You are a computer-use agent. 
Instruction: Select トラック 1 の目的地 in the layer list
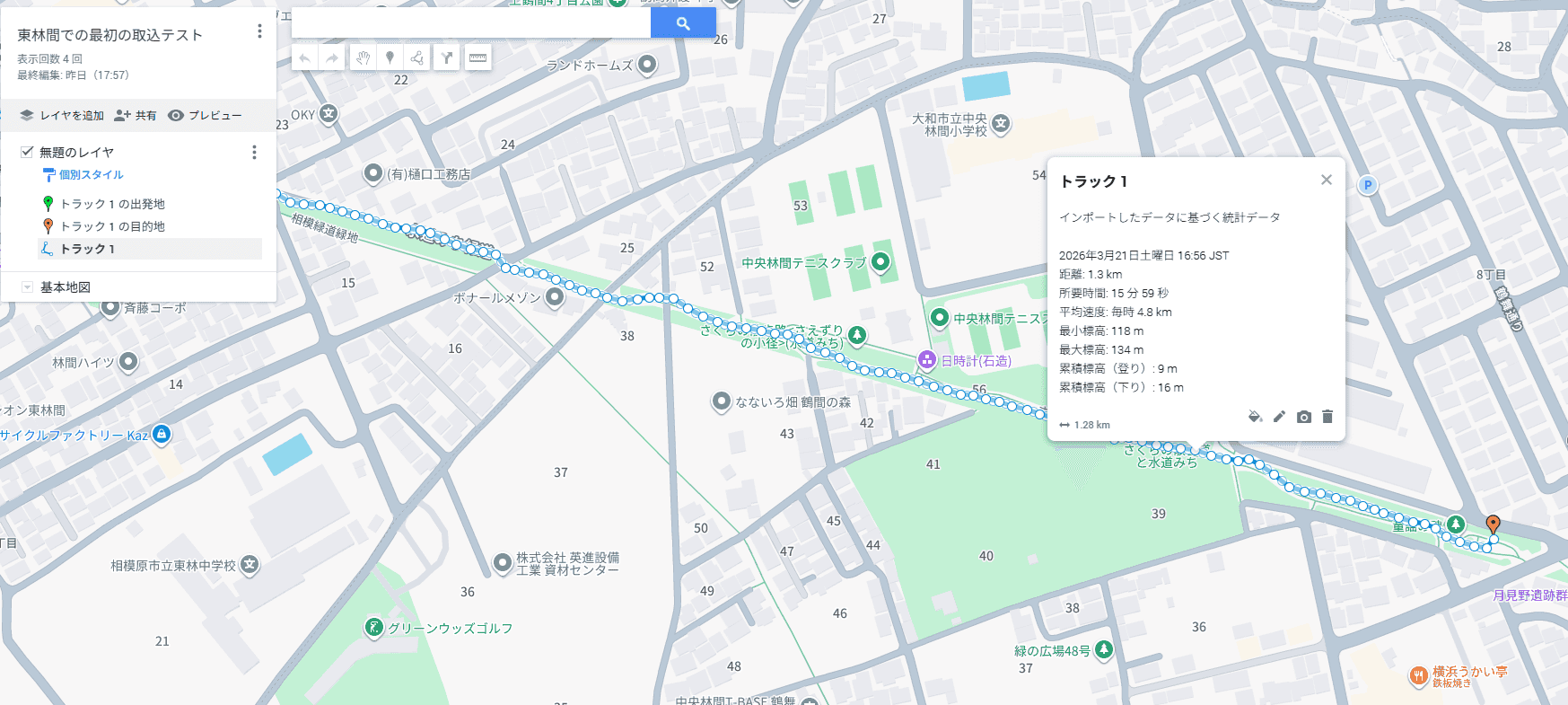[112, 226]
